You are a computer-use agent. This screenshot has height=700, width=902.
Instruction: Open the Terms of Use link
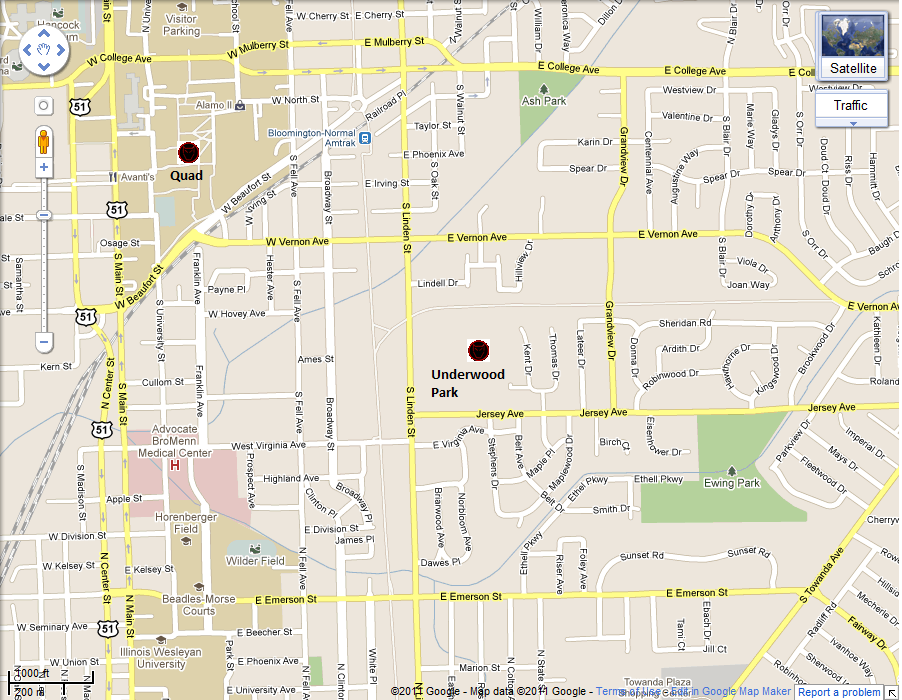pyautogui.click(x=626, y=692)
